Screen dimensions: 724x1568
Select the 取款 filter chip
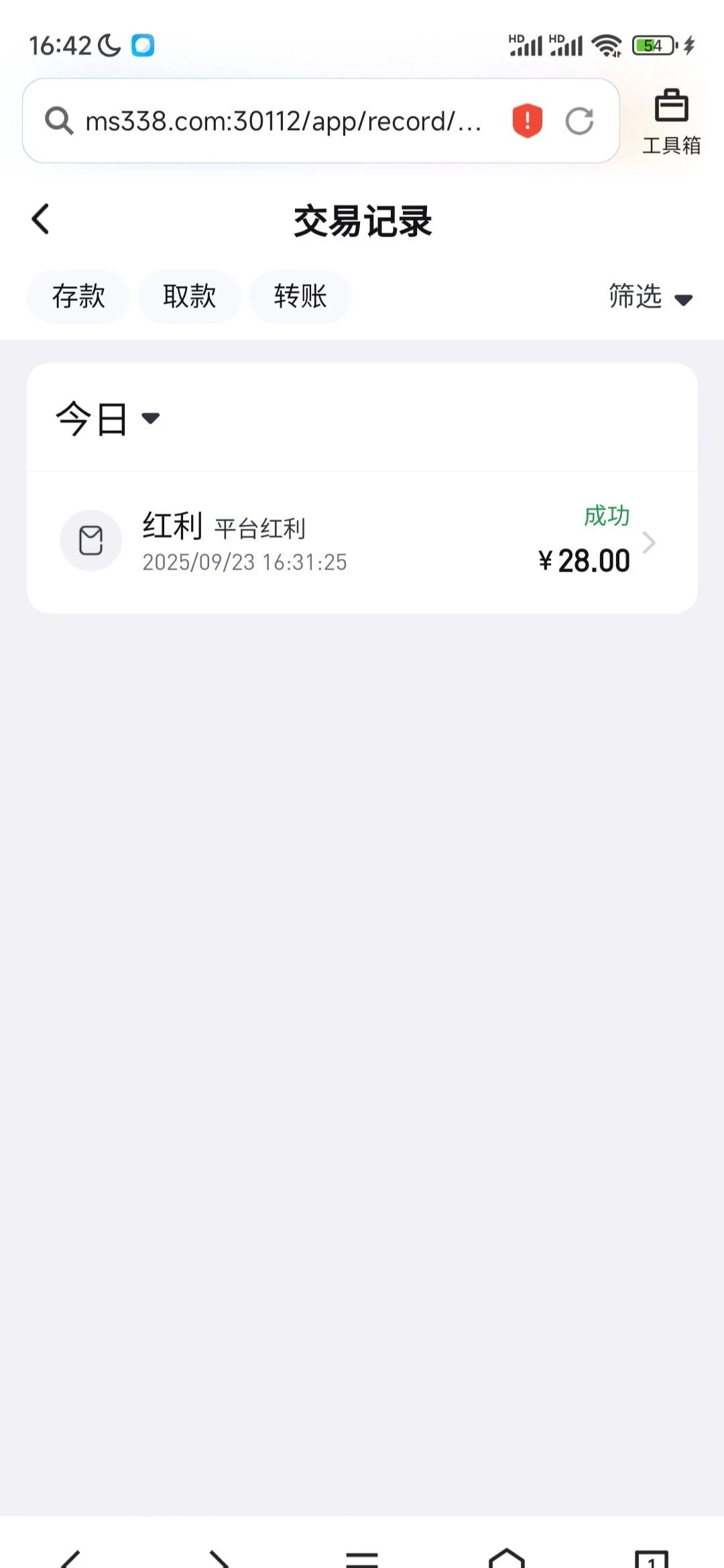(190, 296)
